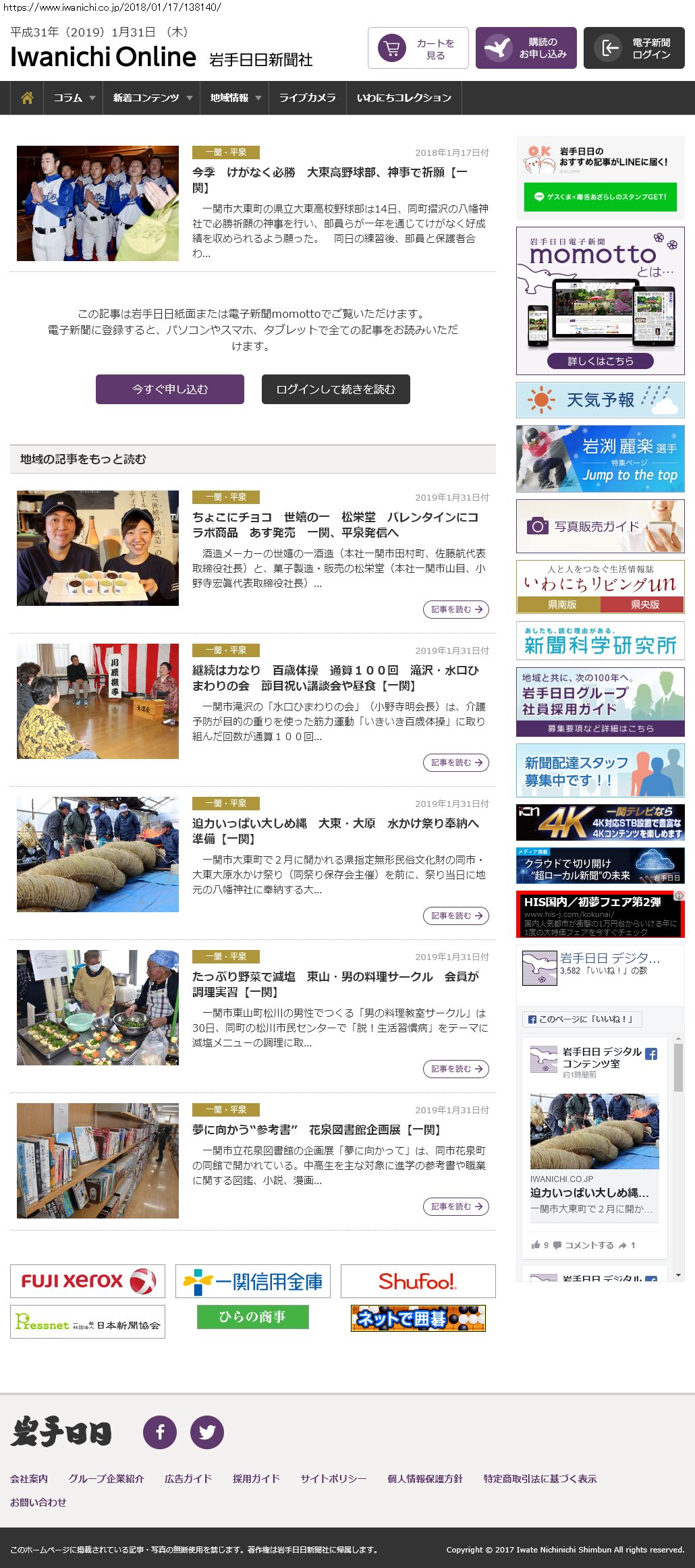
Task: Go to the home icon in the nav bar
Action: point(27,98)
